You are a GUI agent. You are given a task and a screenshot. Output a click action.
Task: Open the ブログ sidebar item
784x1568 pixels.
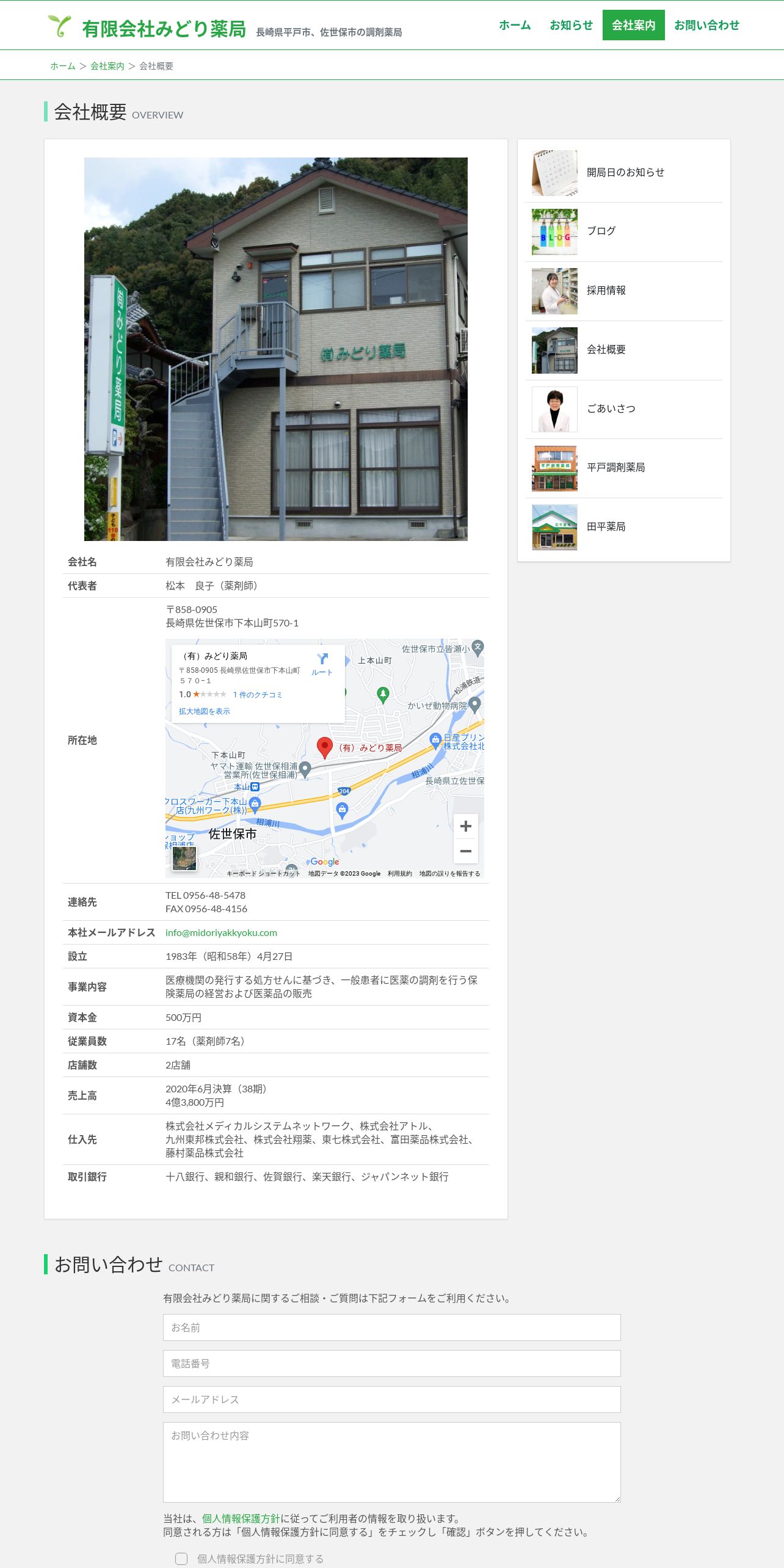(x=624, y=232)
